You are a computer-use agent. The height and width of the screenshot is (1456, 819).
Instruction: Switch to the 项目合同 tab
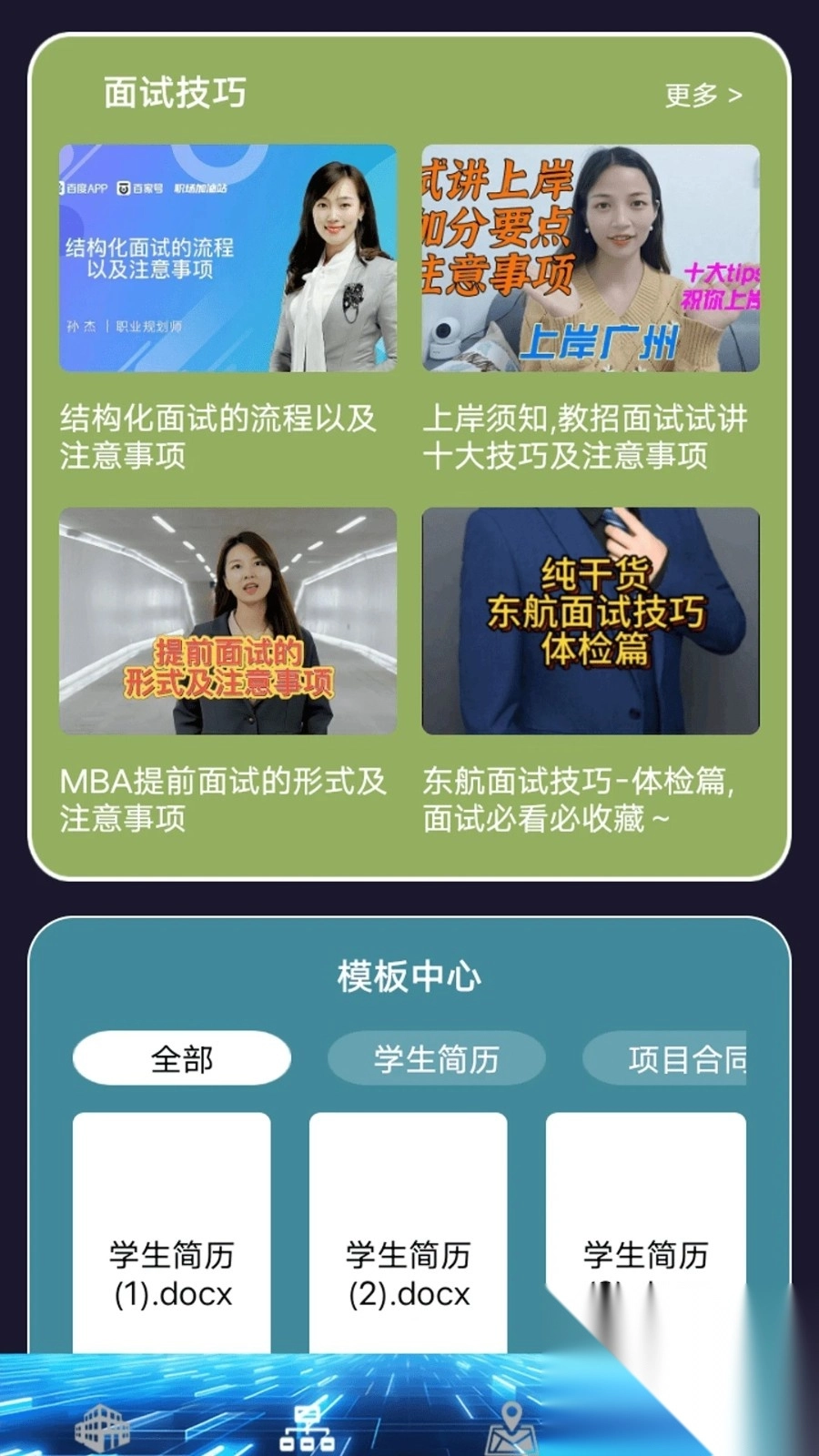pyautogui.click(x=689, y=1058)
